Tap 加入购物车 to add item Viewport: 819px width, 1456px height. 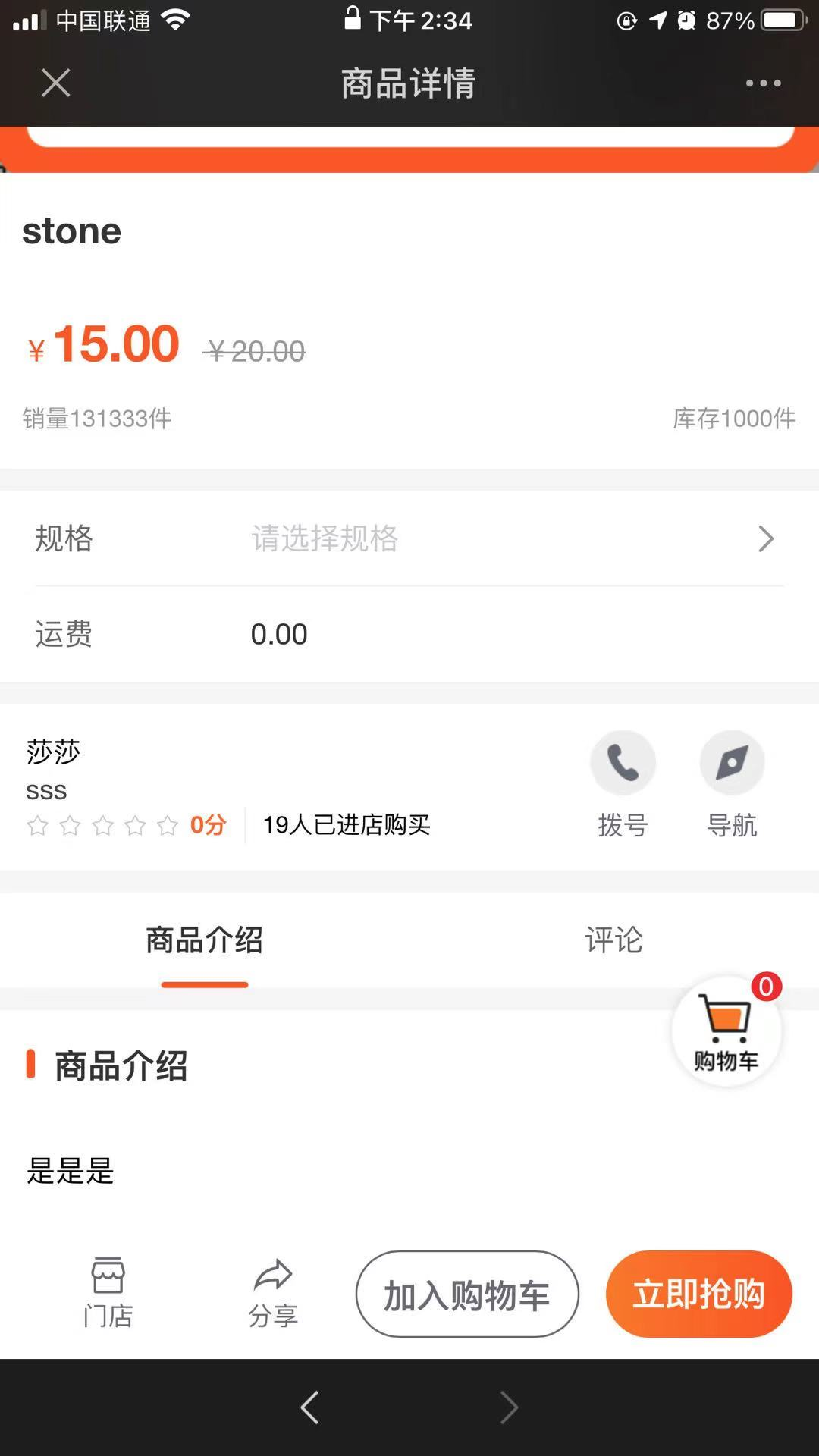click(467, 1294)
